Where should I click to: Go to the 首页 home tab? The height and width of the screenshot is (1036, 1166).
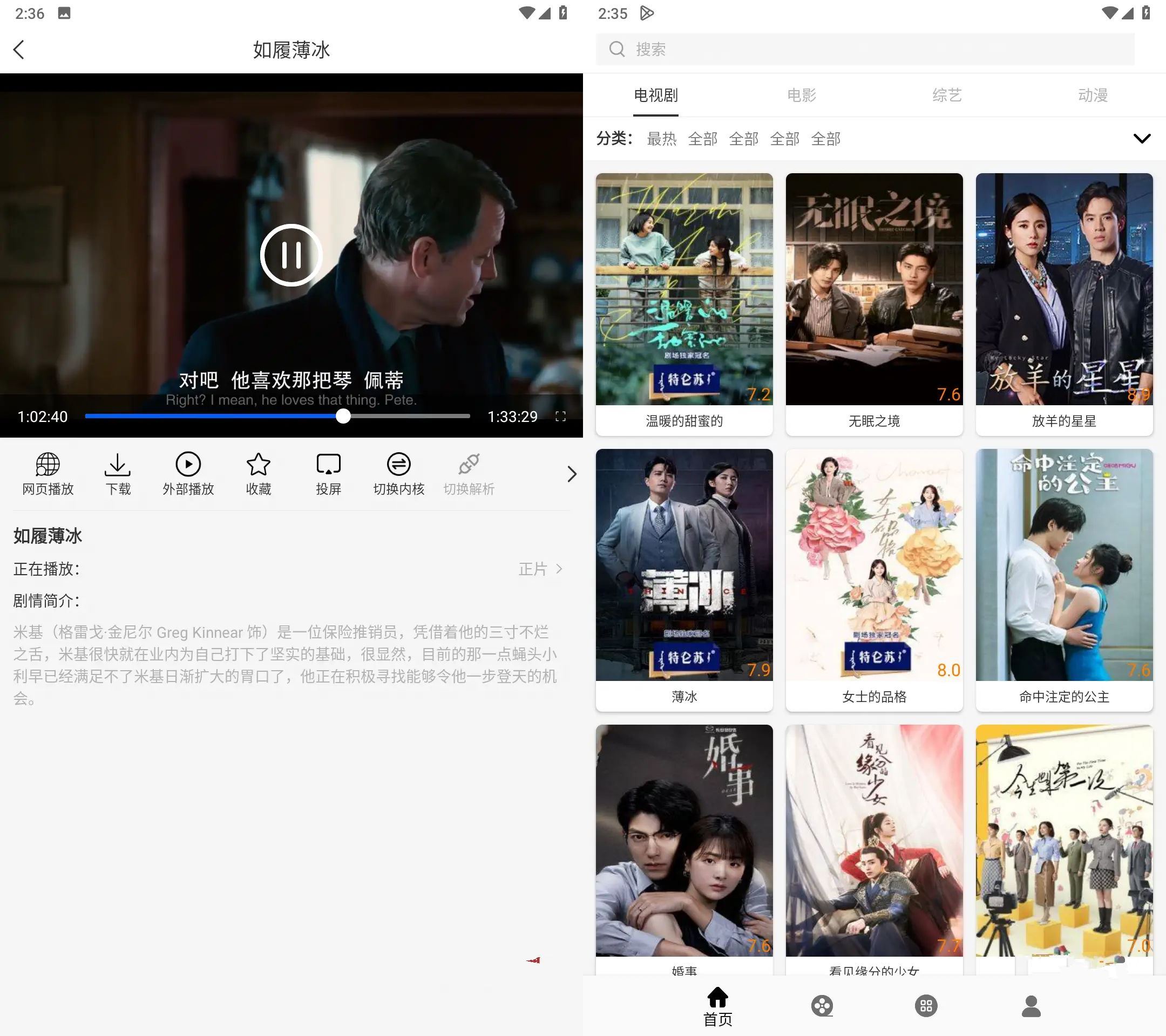(717, 1006)
